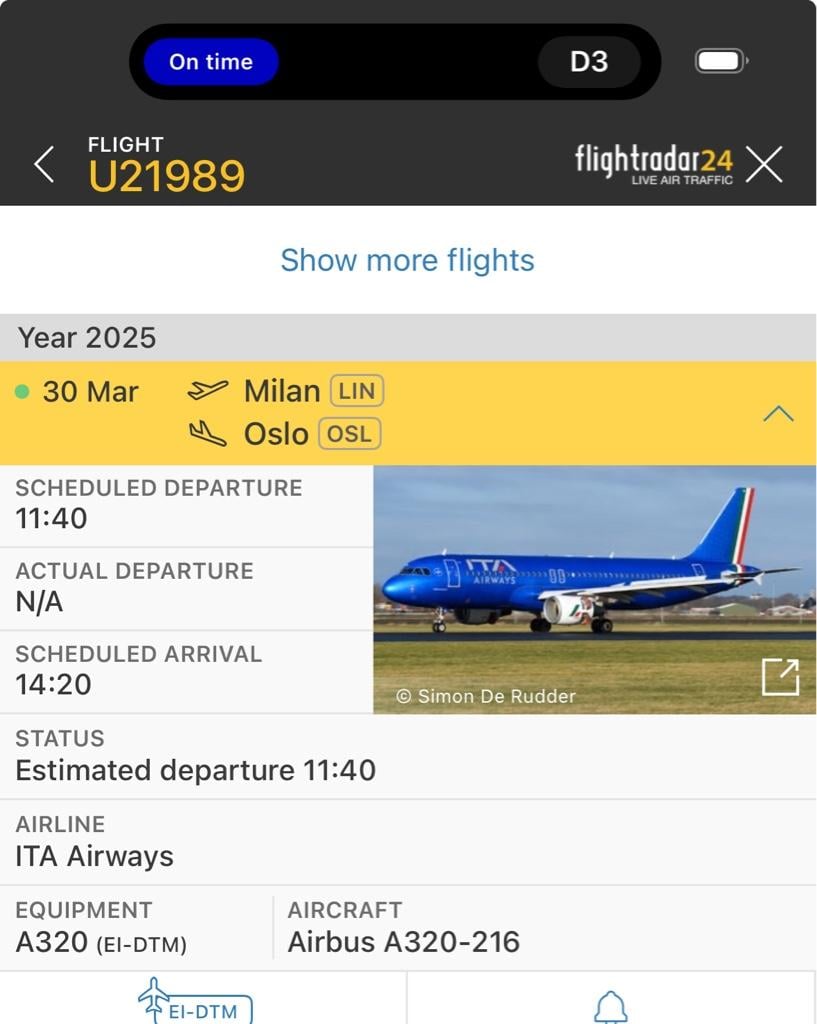The height and width of the screenshot is (1024, 817).
Task: Open Show more flights
Action: [x=407, y=260]
